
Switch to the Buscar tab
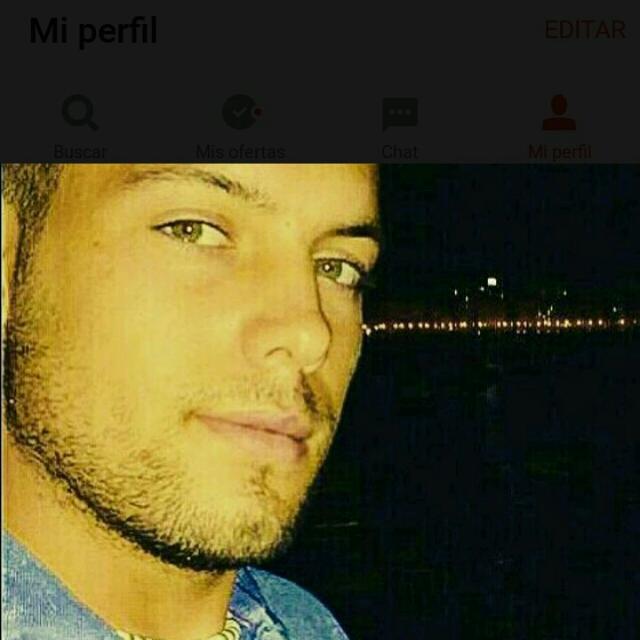80,127
